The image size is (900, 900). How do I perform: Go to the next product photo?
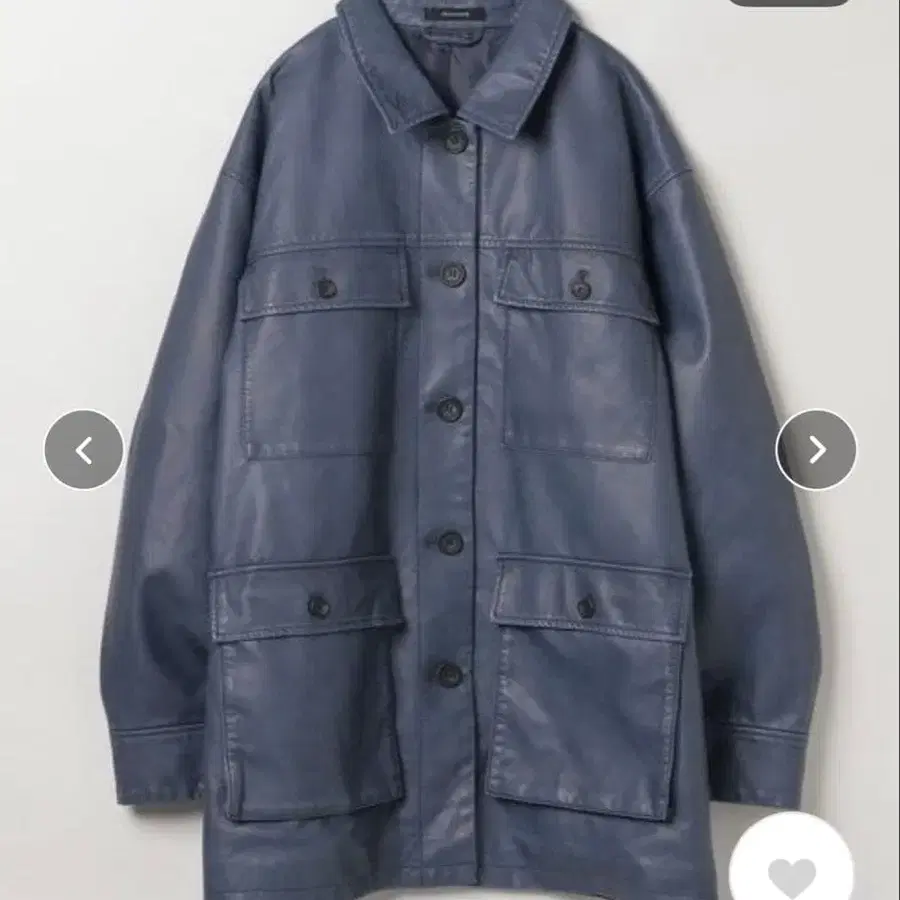[816, 450]
